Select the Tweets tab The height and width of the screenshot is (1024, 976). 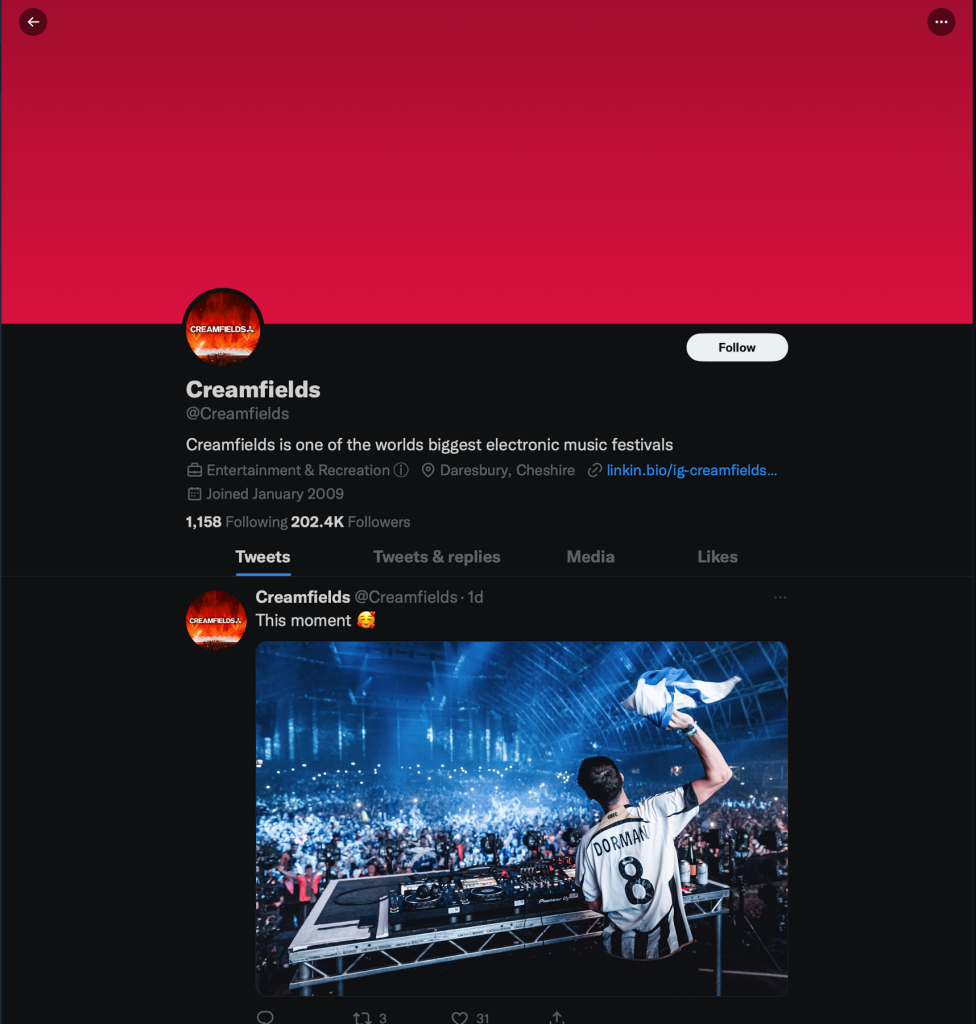(x=263, y=557)
